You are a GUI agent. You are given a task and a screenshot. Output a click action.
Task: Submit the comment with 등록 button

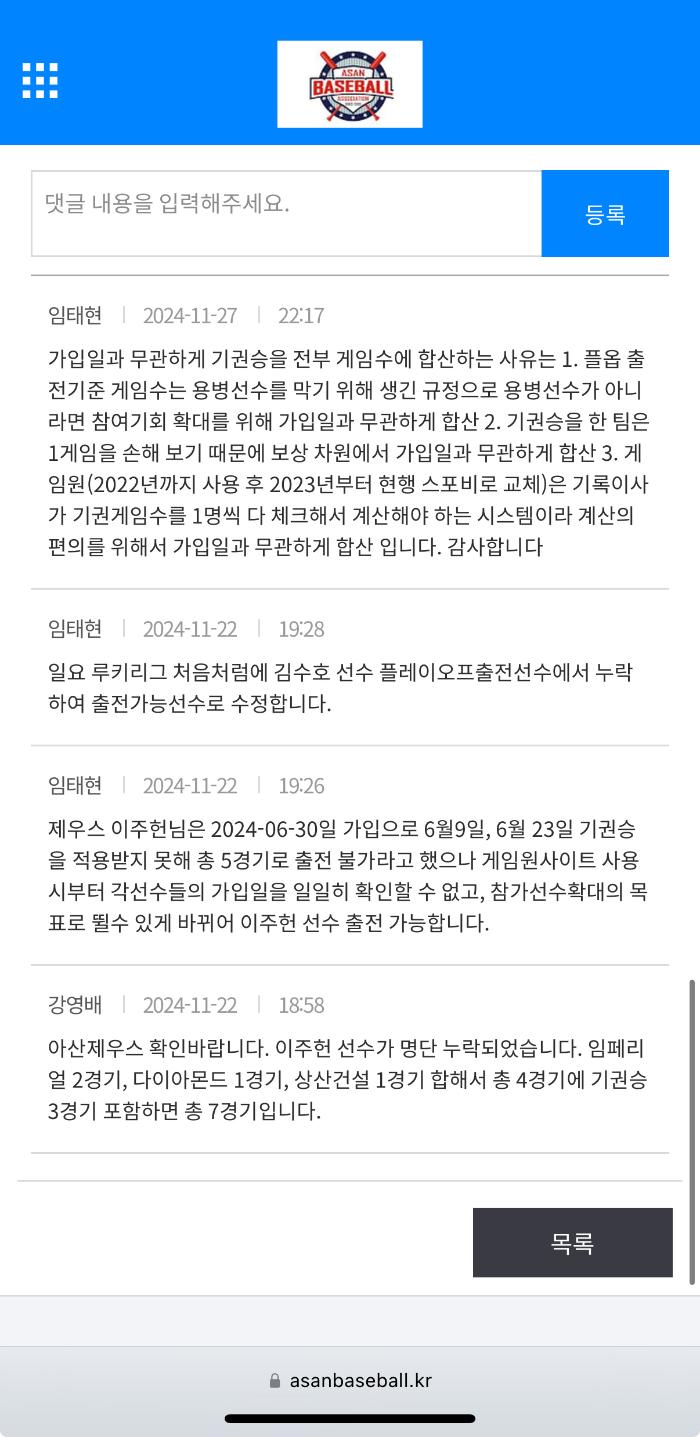point(605,213)
